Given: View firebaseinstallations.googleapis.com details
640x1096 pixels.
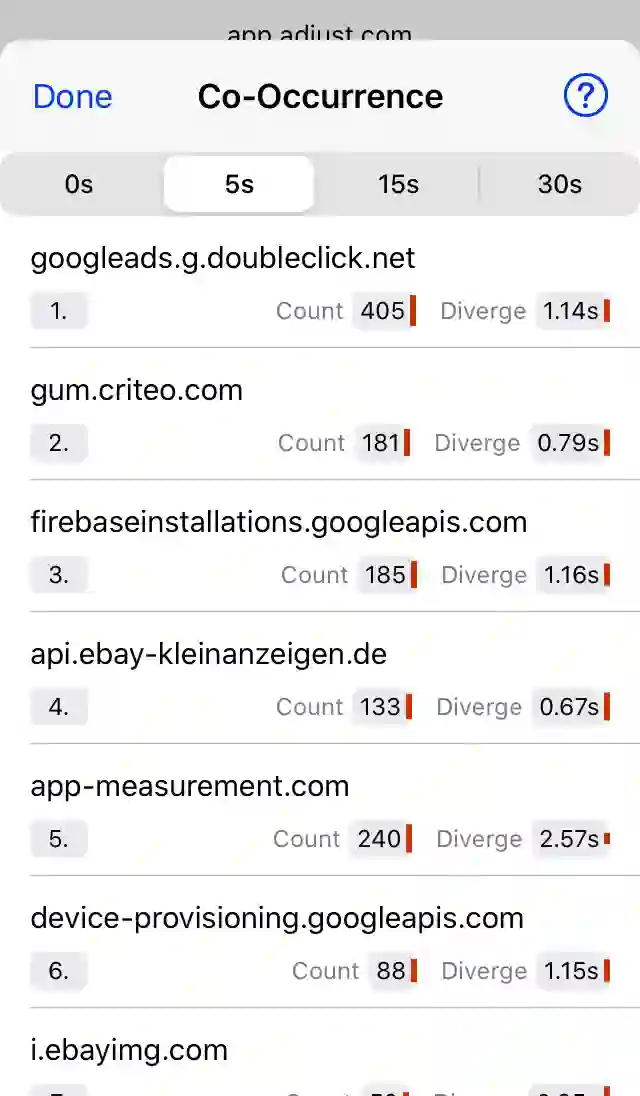Looking at the screenshot, I should (278, 522).
